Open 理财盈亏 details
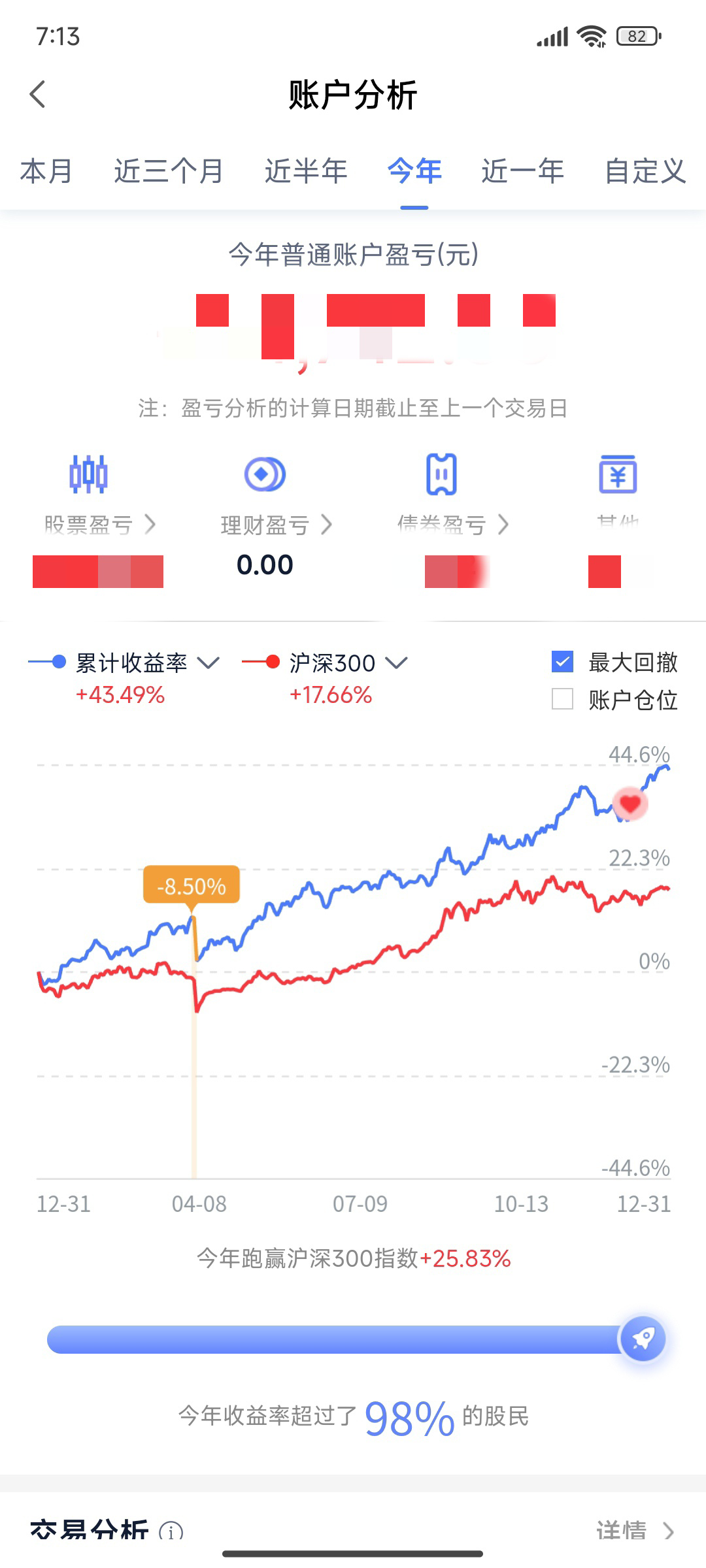Image resolution: width=706 pixels, height=1568 pixels. tap(276, 524)
